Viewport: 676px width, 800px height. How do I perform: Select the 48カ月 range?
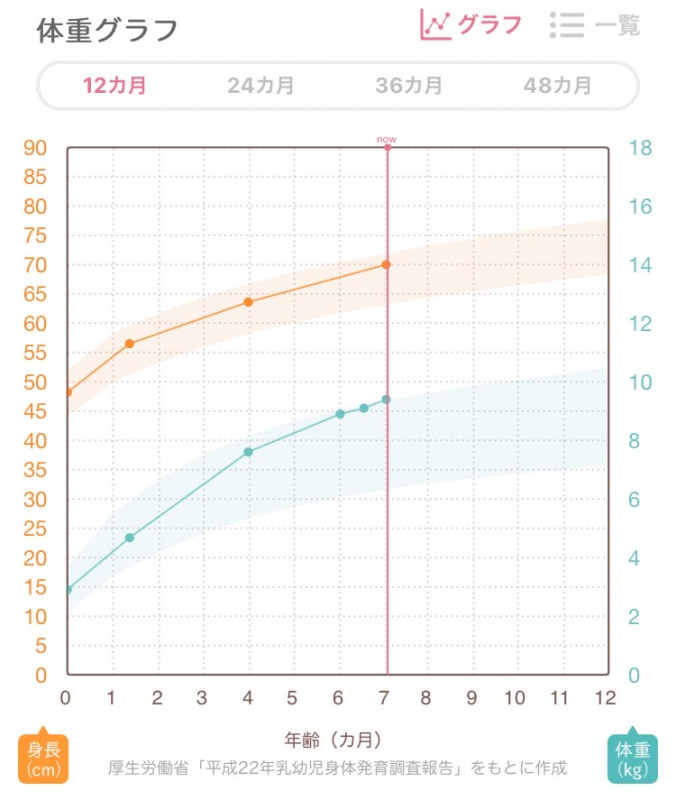pyautogui.click(x=557, y=86)
